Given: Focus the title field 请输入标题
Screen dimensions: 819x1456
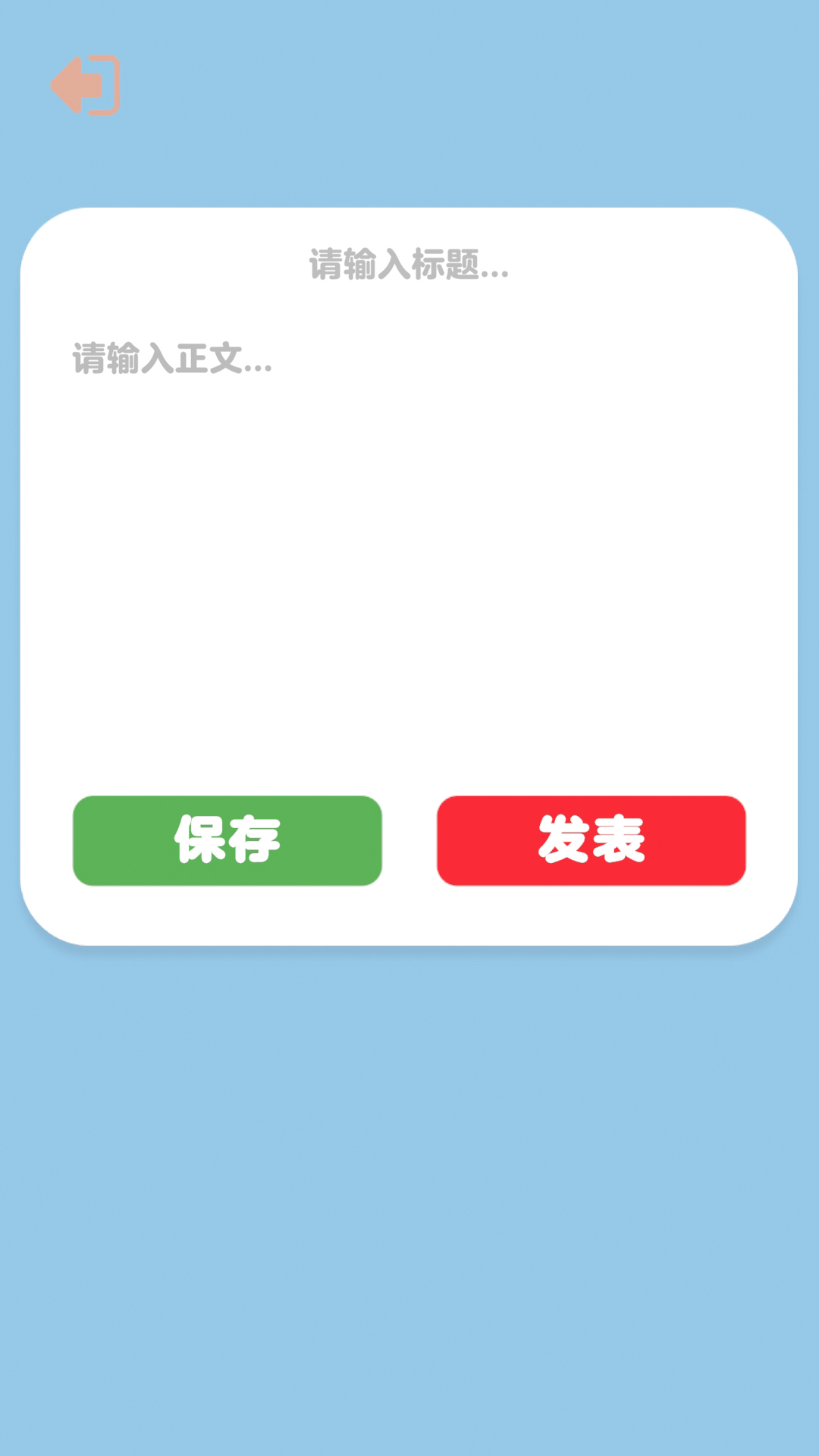Looking at the screenshot, I should coord(409,265).
